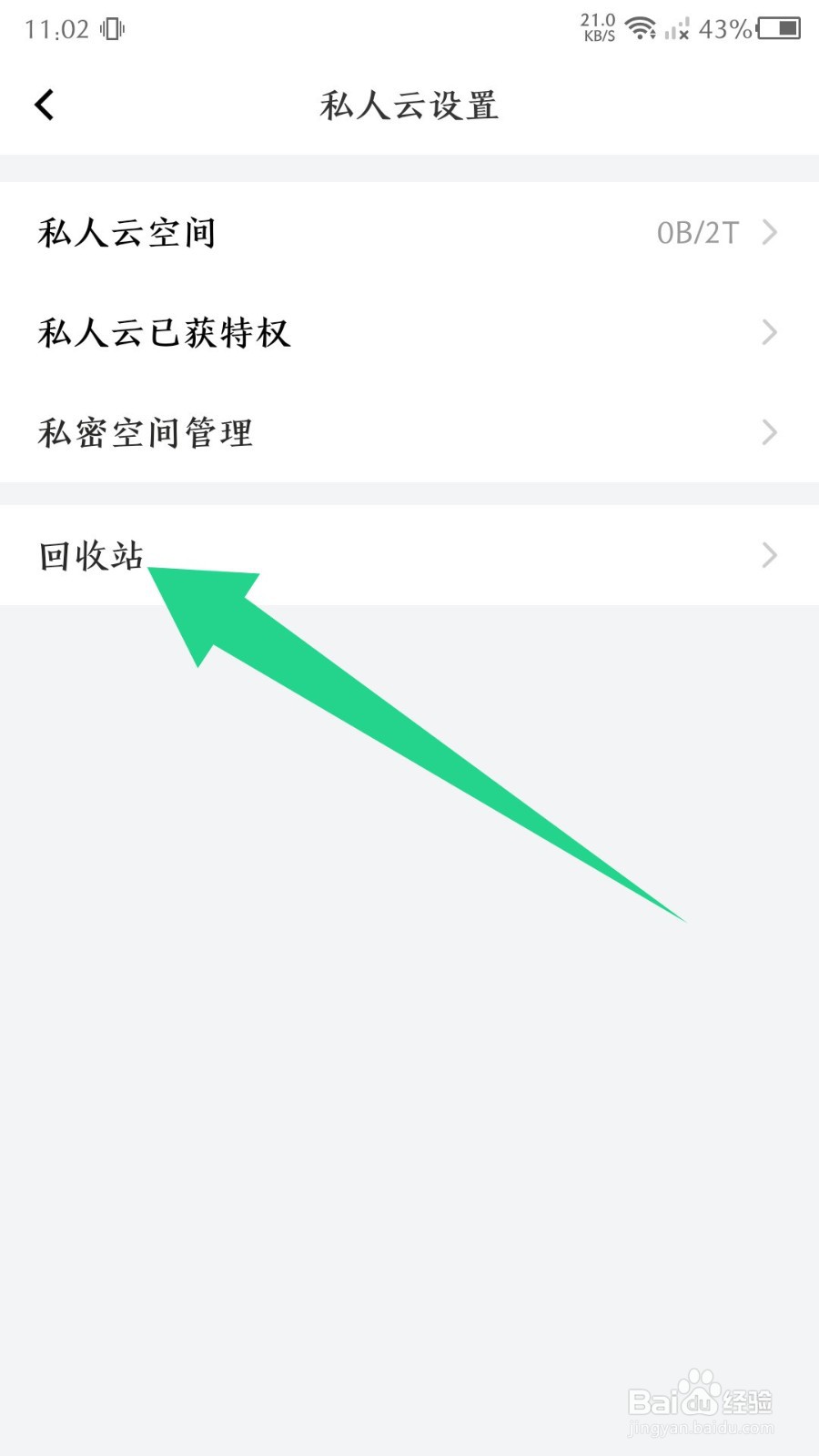Expand 私人云空间 via its chevron
Screen dimensions: 819x1456
click(769, 233)
